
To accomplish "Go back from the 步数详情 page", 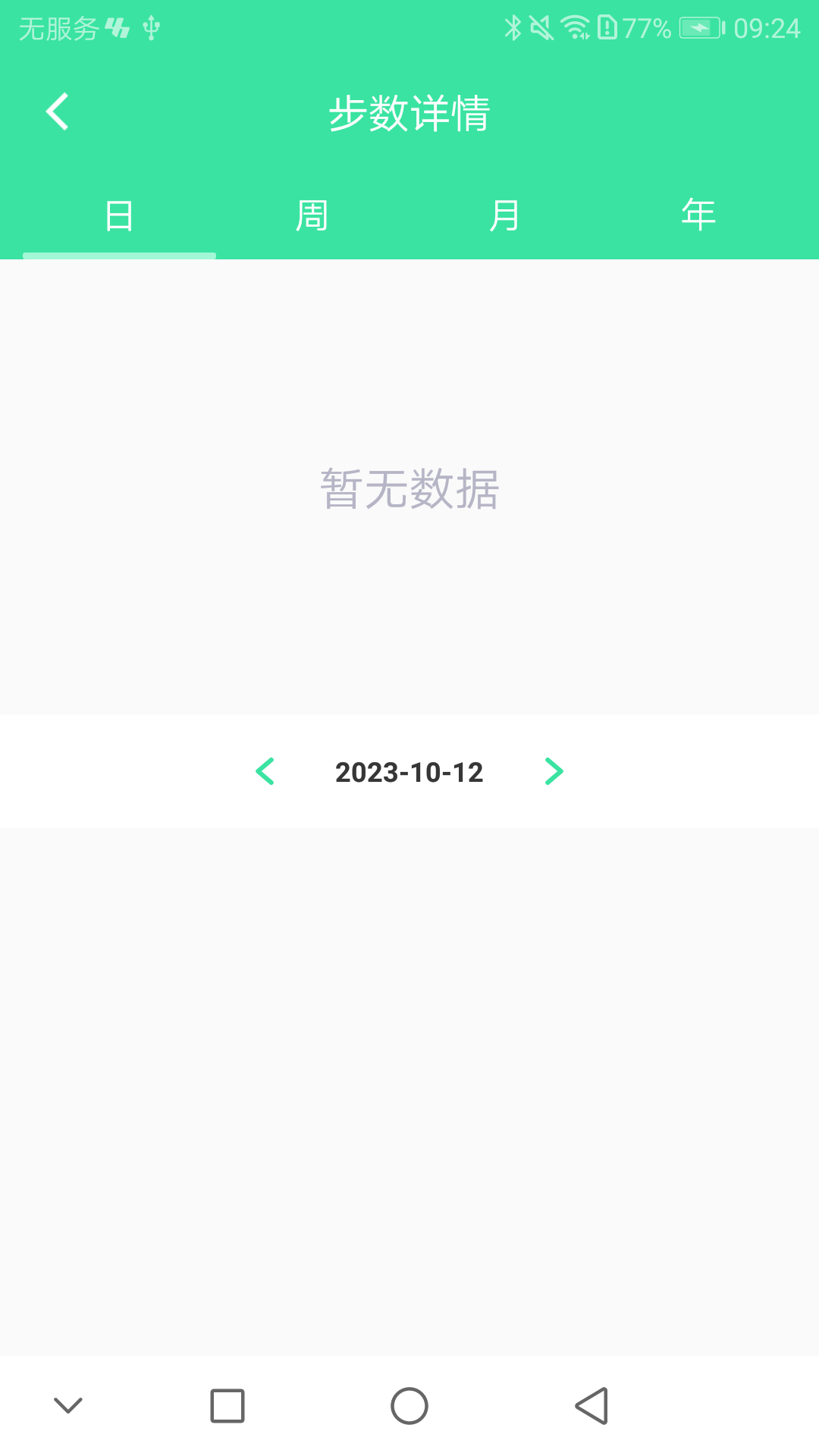I will [58, 112].
